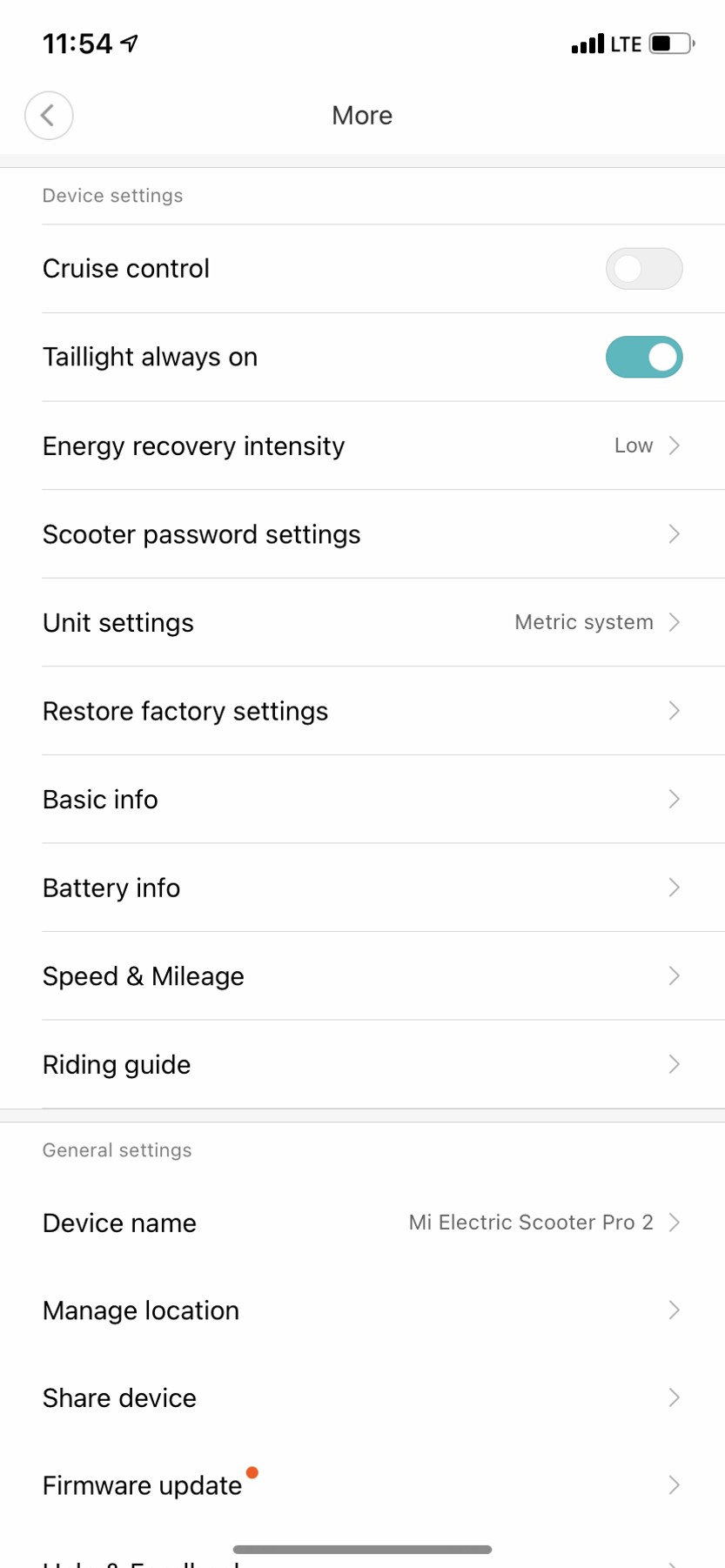Open Energy recovery intensity setting
The height and width of the screenshot is (1568, 725).
[362, 446]
